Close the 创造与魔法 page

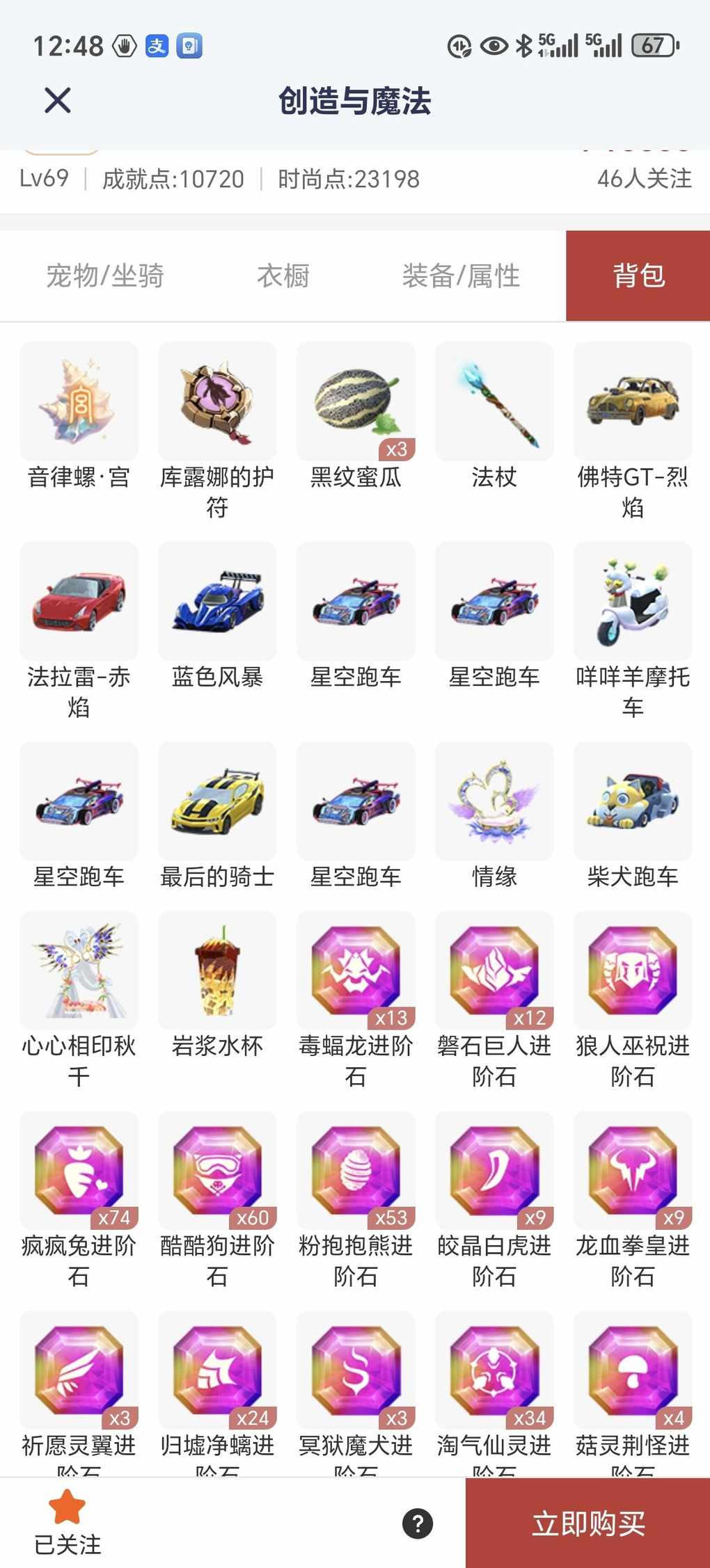pyautogui.click(x=58, y=100)
